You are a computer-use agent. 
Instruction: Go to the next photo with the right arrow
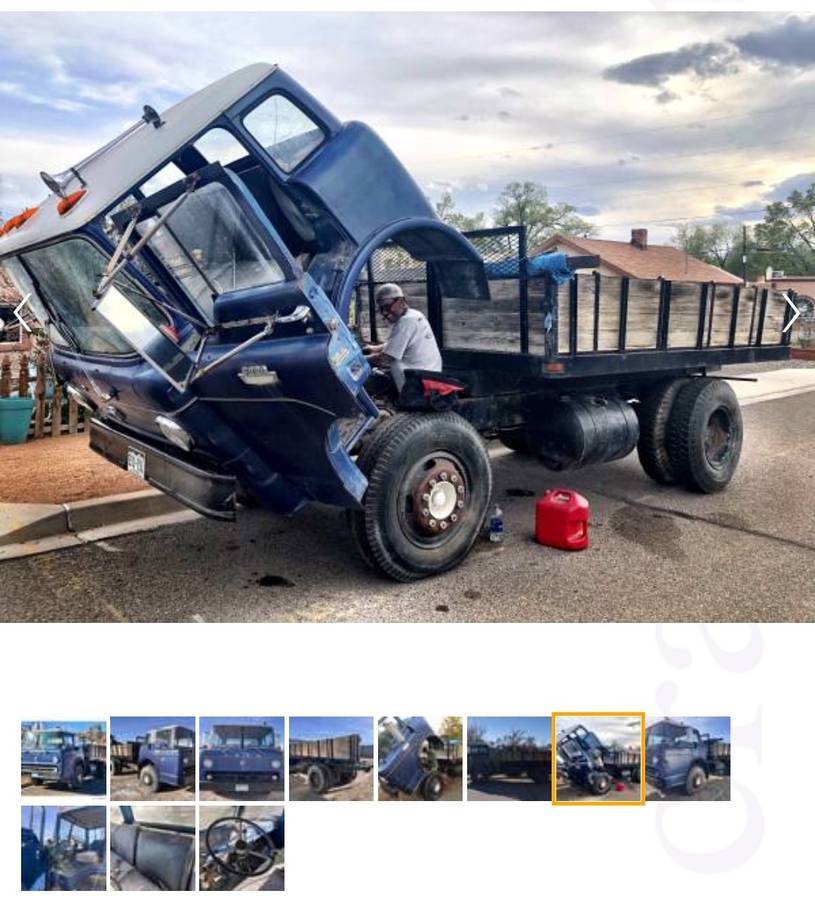coord(791,314)
